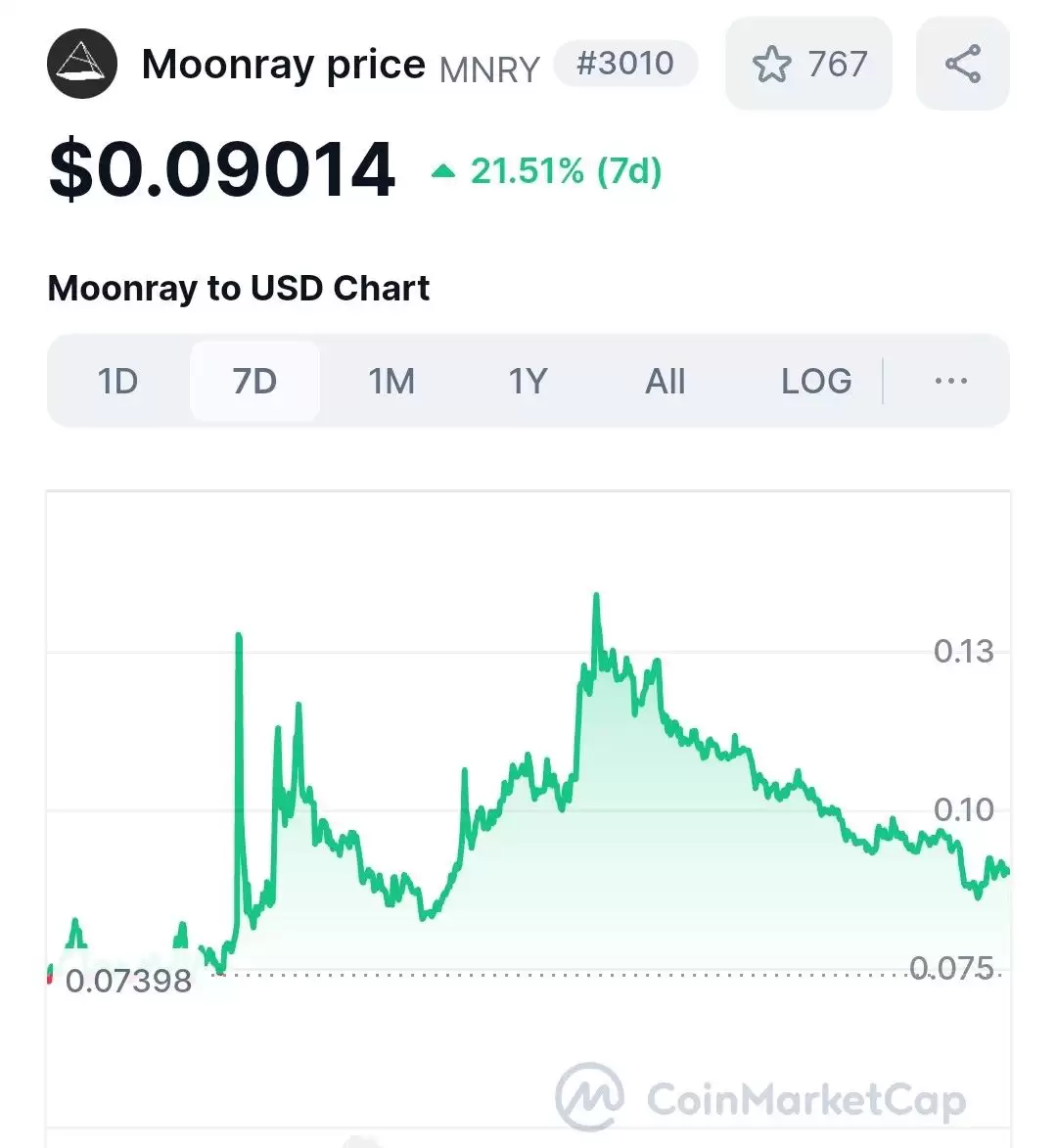
Task: Click the share nodes symbol
Action: pos(962,63)
